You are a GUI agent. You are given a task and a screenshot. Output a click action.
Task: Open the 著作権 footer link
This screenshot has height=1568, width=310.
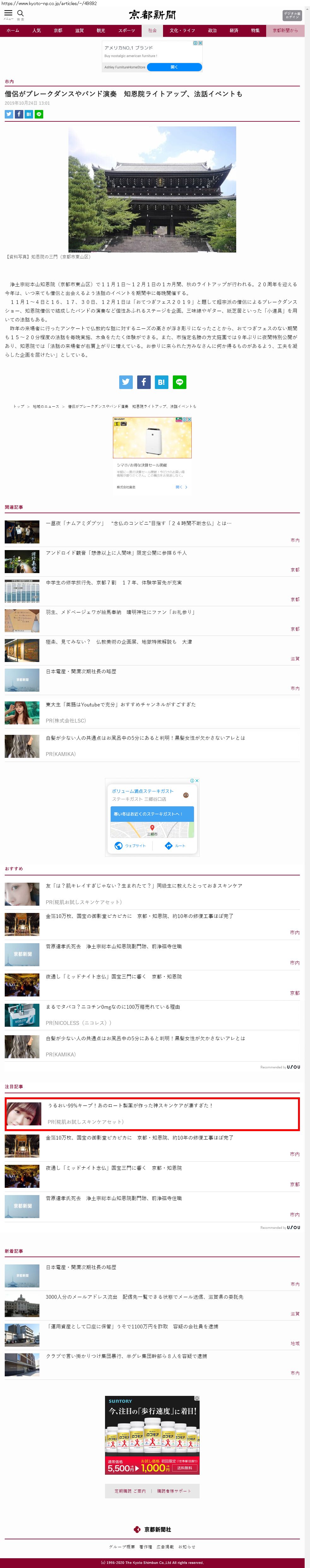146,1546
